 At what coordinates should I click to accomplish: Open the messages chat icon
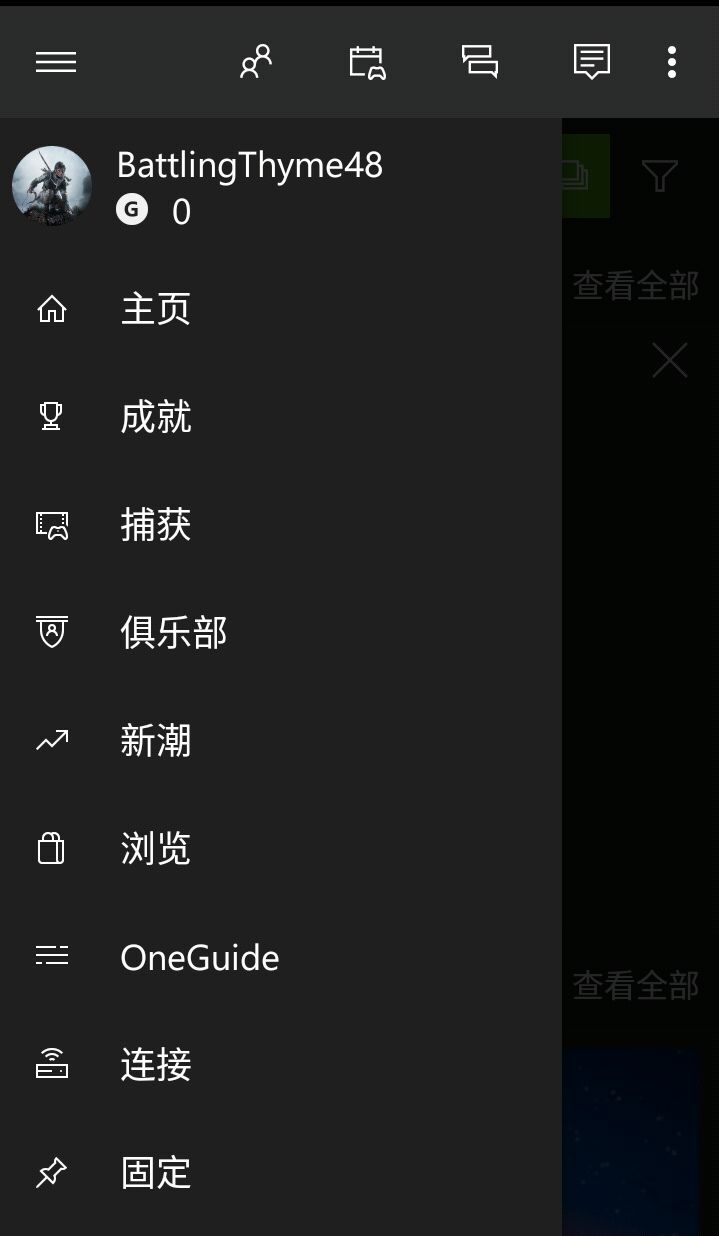(480, 62)
